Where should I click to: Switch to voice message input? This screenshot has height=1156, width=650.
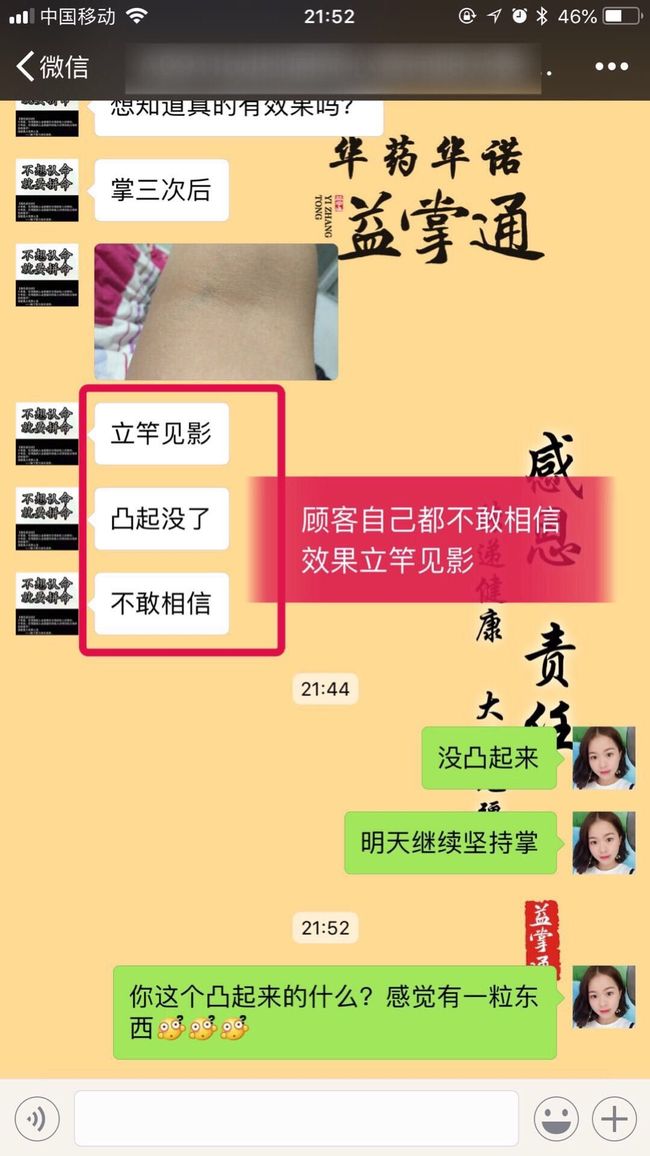(x=37, y=1118)
